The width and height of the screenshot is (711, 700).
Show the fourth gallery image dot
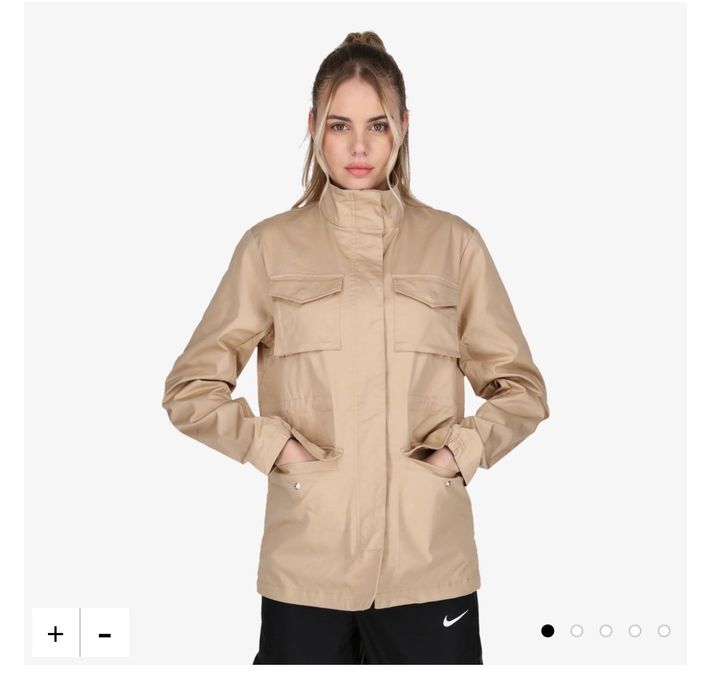coord(635,631)
